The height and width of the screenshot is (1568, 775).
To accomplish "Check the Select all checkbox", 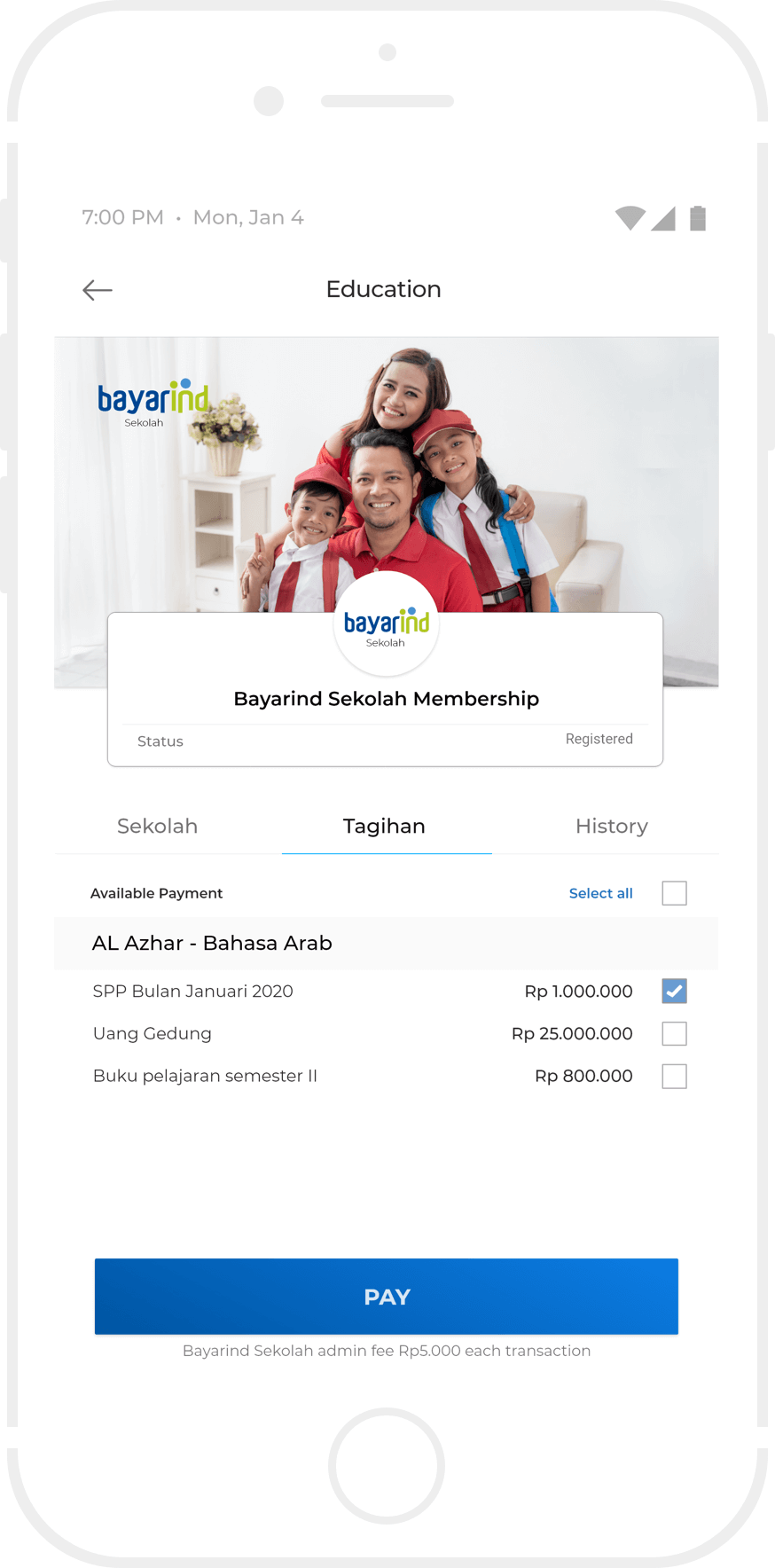I will [x=674, y=893].
